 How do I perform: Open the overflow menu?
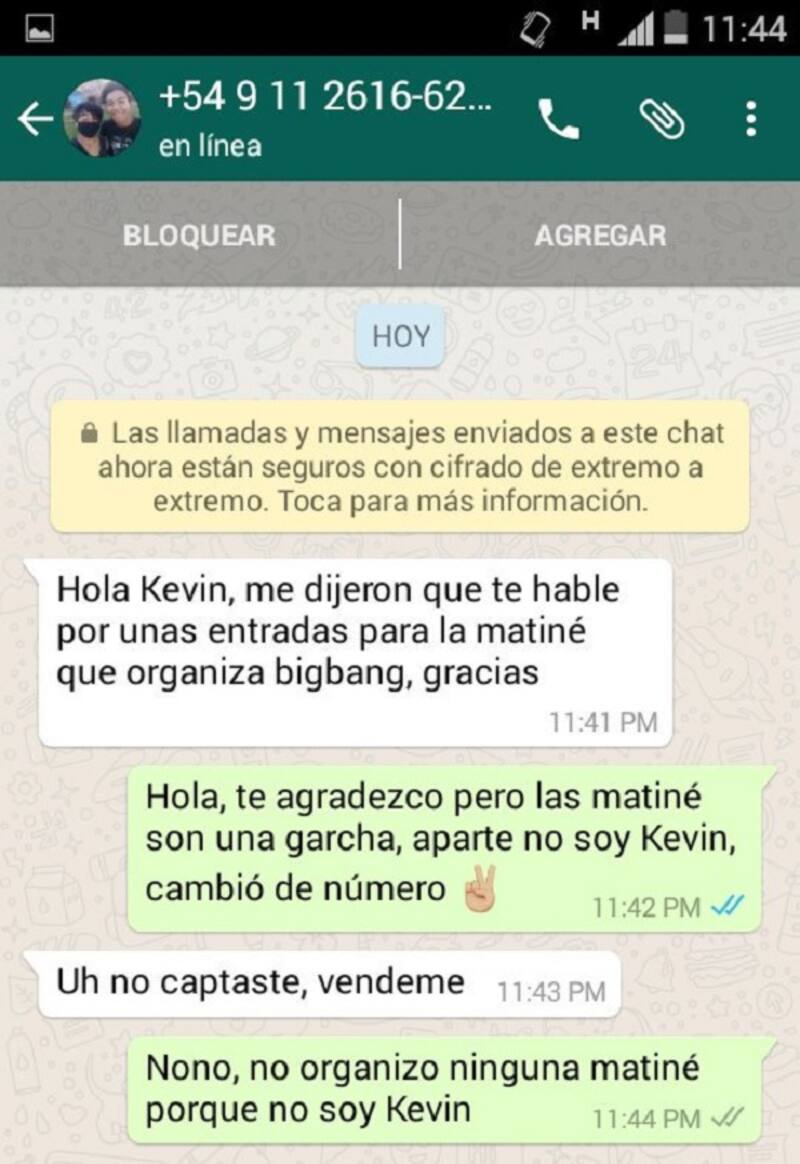[x=751, y=119]
